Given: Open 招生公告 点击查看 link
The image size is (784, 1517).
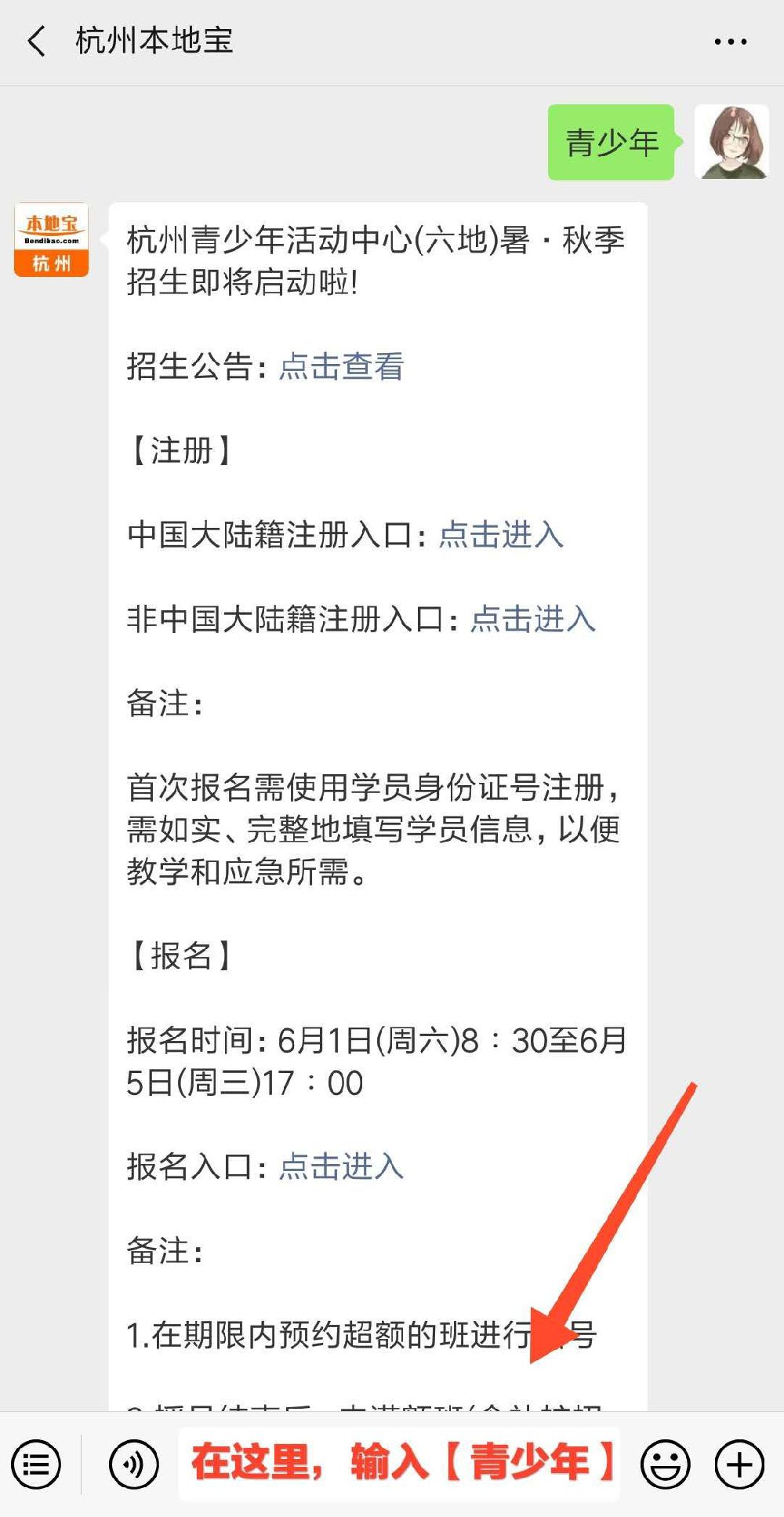Looking at the screenshot, I should pyautogui.click(x=341, y=366).
